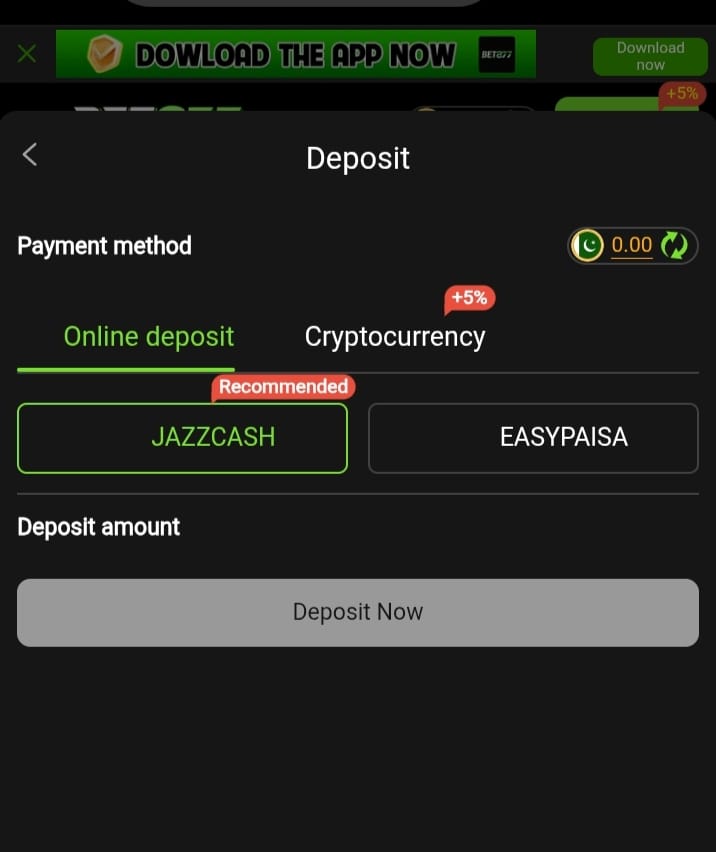Refresh the wallet balance
716x852 pixels.
pos(675,245)
